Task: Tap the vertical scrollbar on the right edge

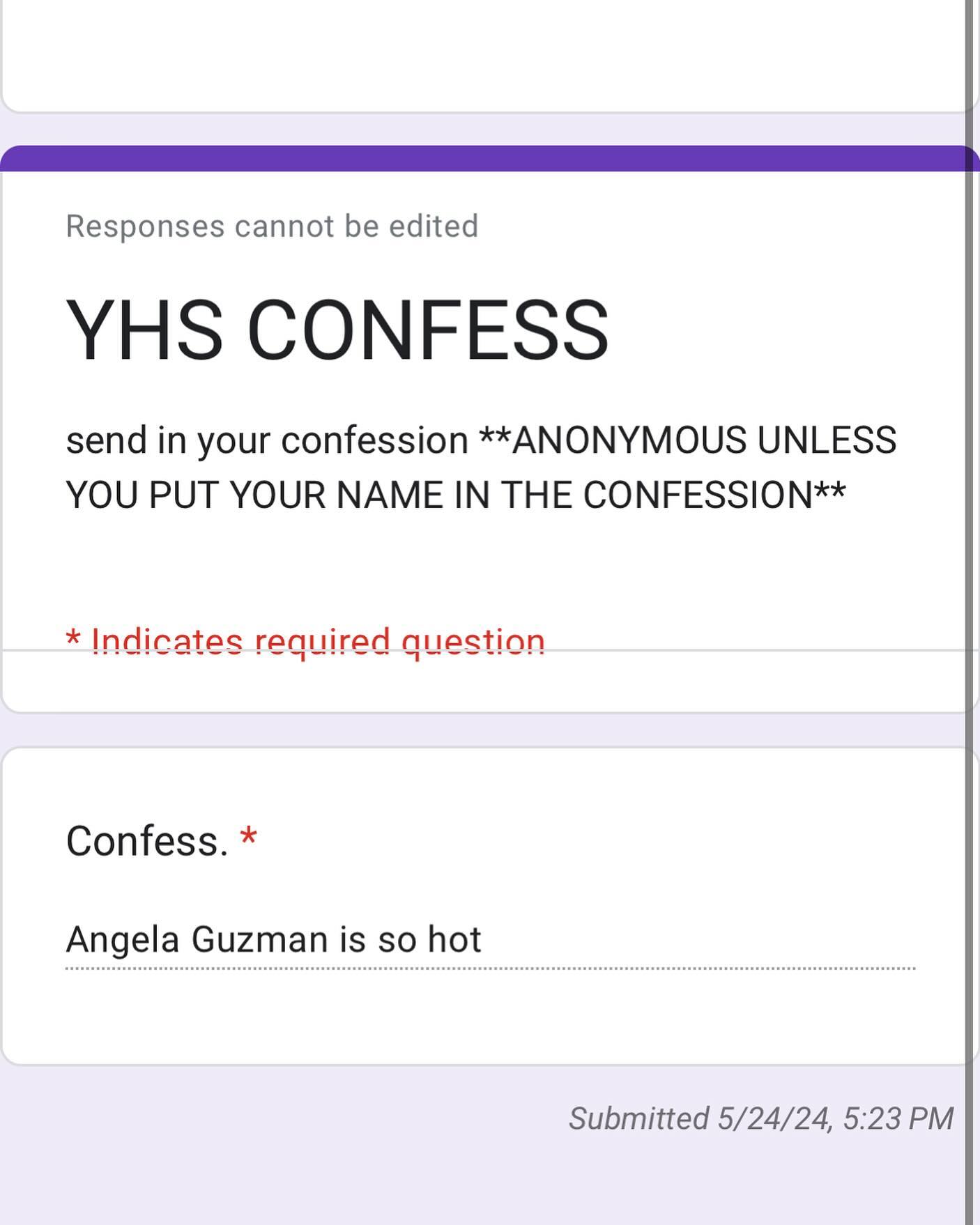Action: click(x=969, y=613)
